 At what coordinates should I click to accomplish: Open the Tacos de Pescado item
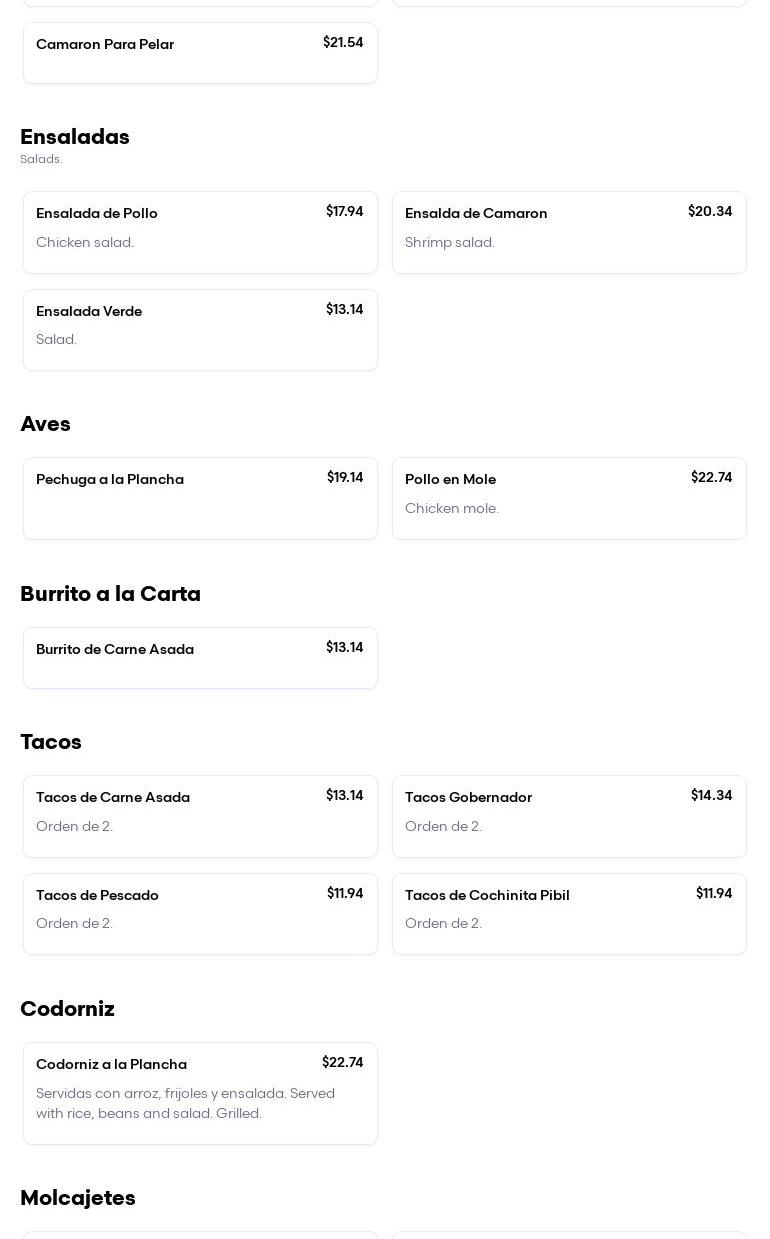pyautogui.click(x=200, y=914)
